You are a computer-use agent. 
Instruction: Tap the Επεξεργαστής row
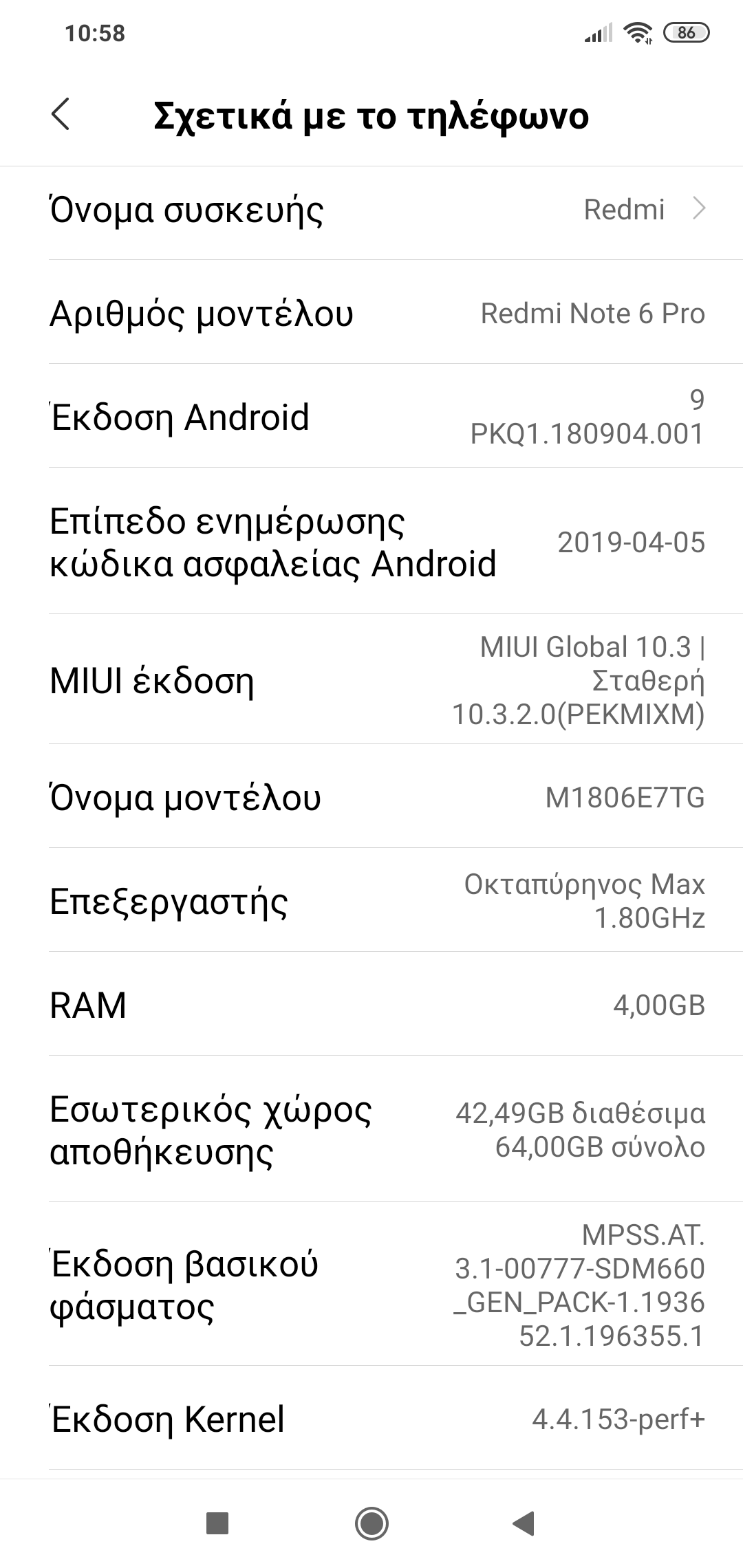(x=371, y=901)
